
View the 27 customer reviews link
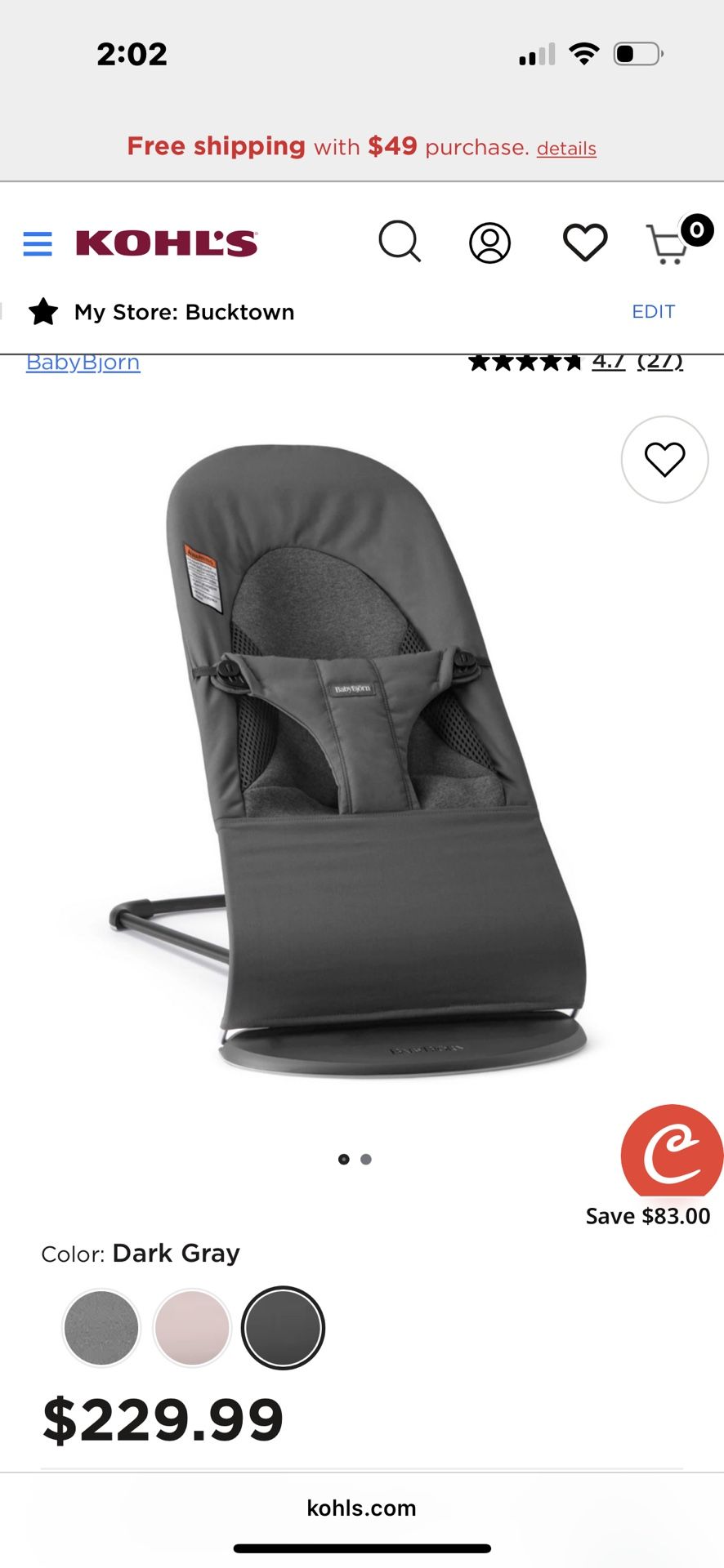659,361
